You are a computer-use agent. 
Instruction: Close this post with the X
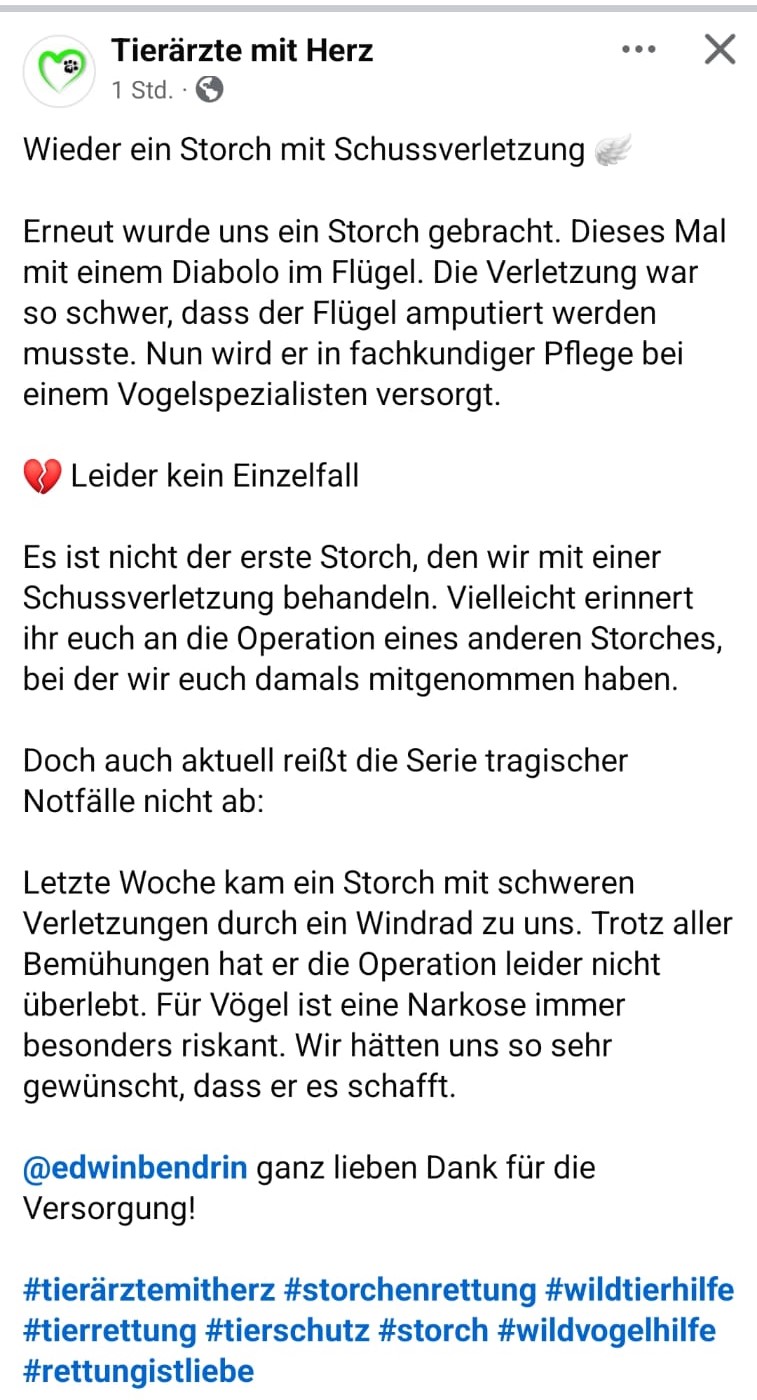pyautogui.click(x=719, y=49)
